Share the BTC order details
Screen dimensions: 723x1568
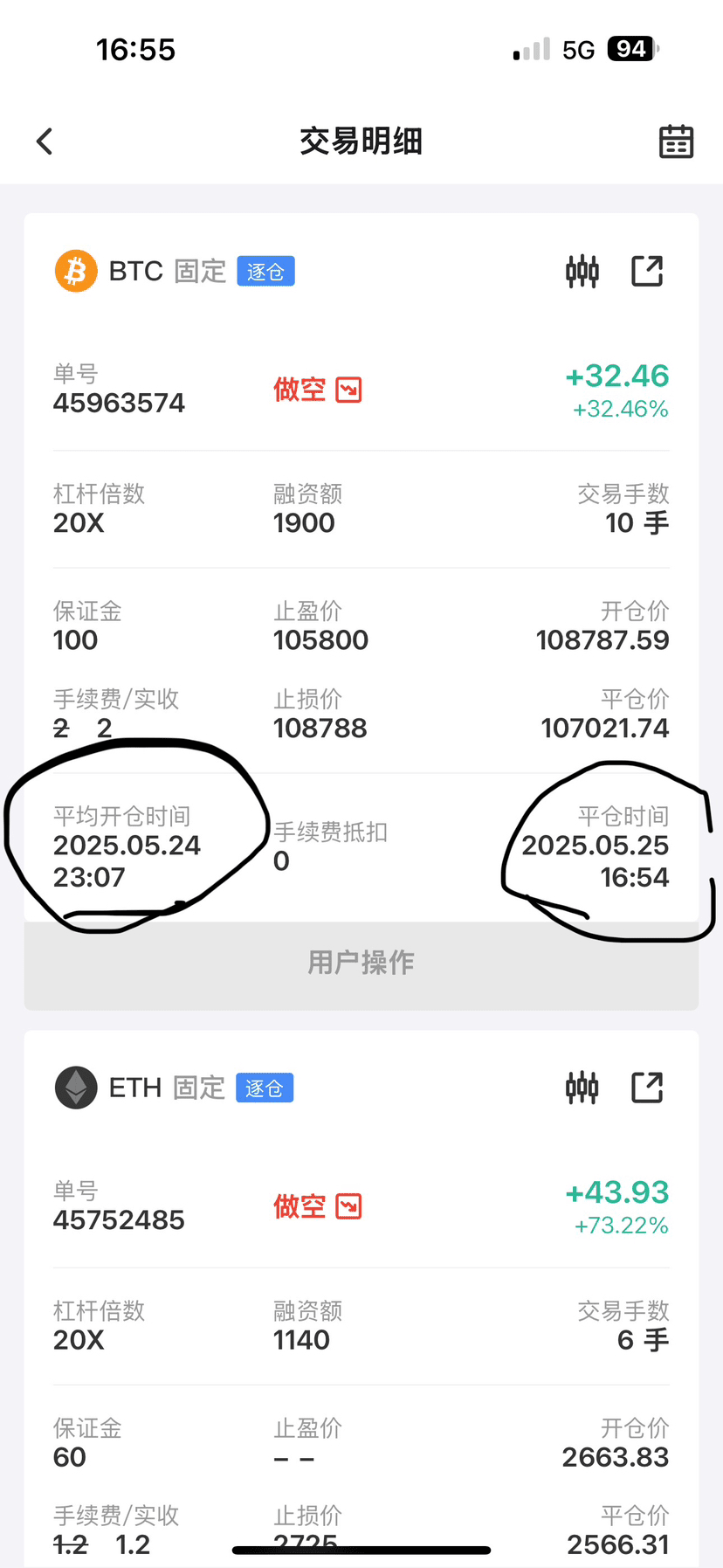tap(647, 271)
